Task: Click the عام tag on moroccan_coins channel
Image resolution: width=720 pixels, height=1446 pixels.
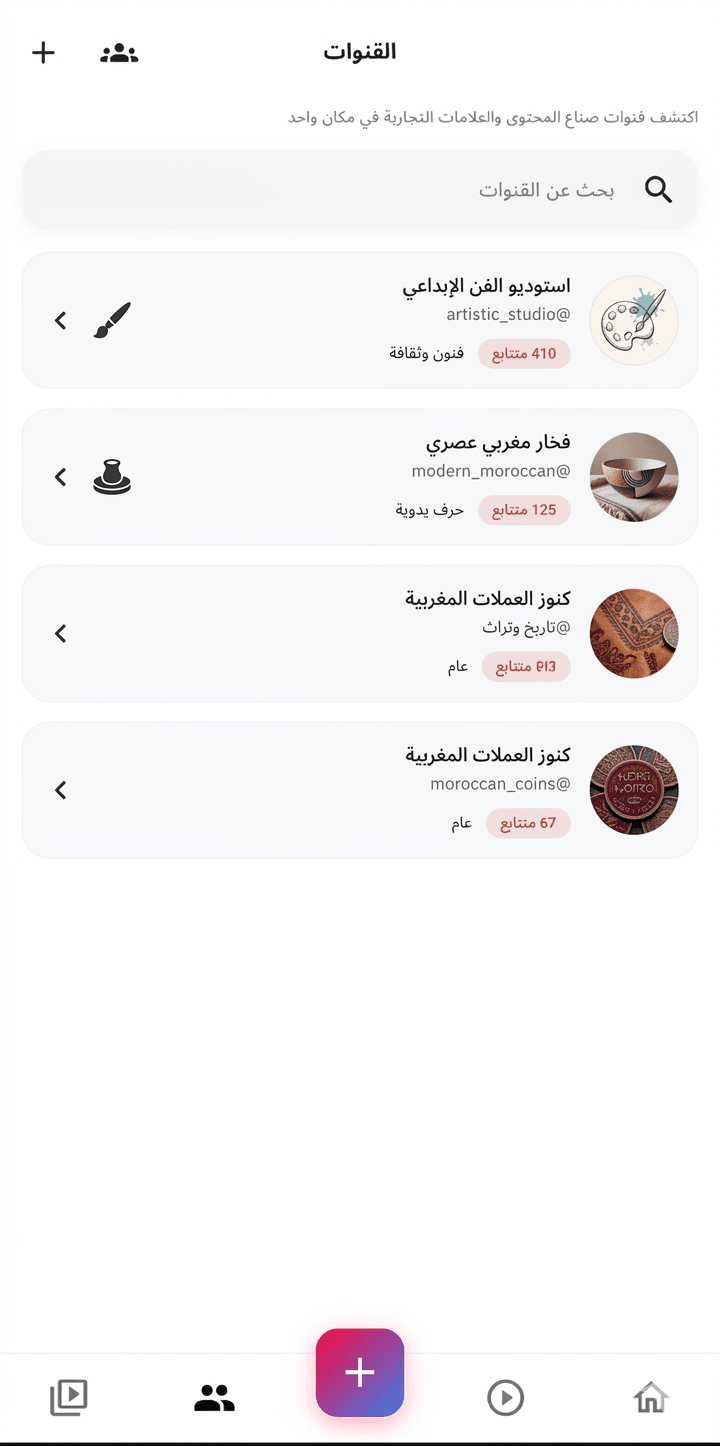Action: click(461, 822)
